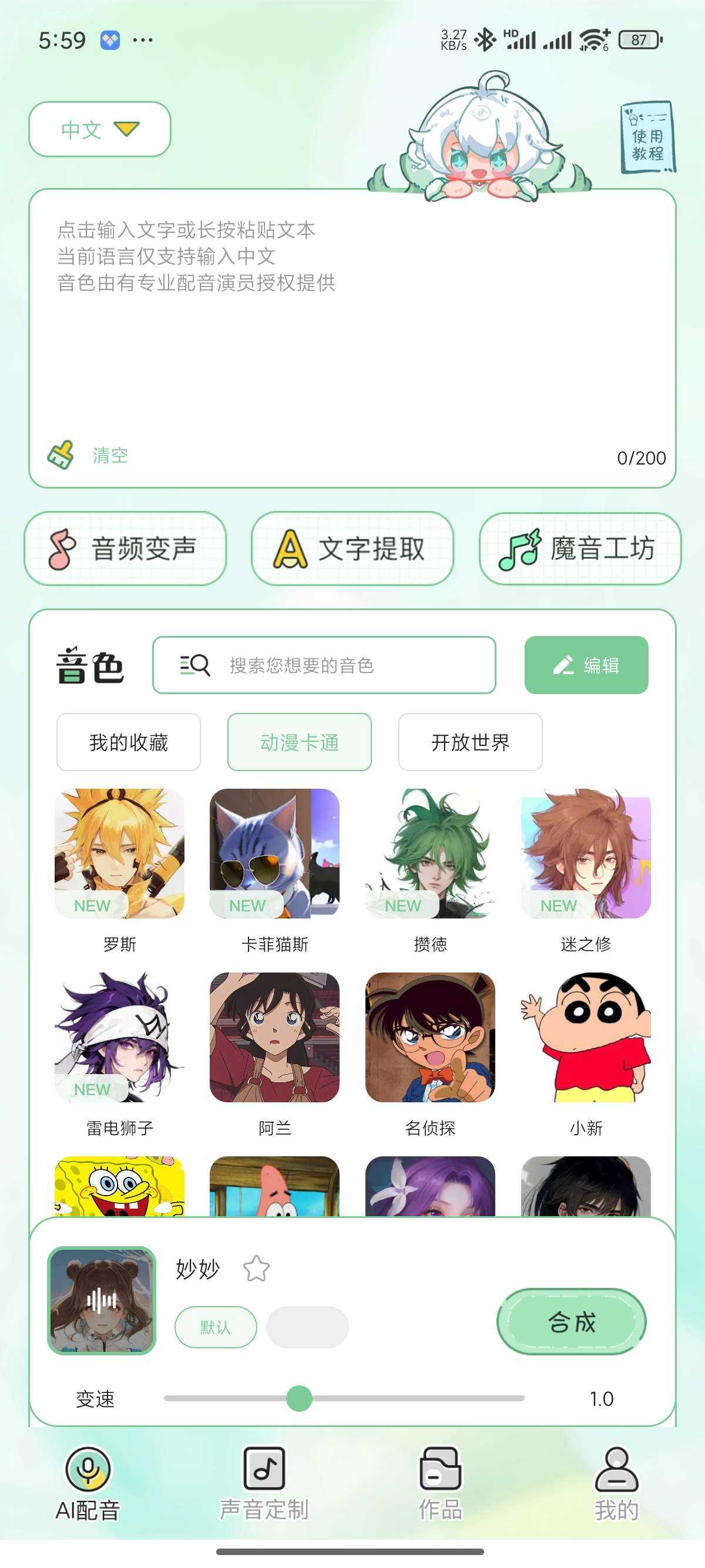Screen dimensions: 705x1568
Task: Open 魔音工坊 workshop
Action: pos(580,549)
